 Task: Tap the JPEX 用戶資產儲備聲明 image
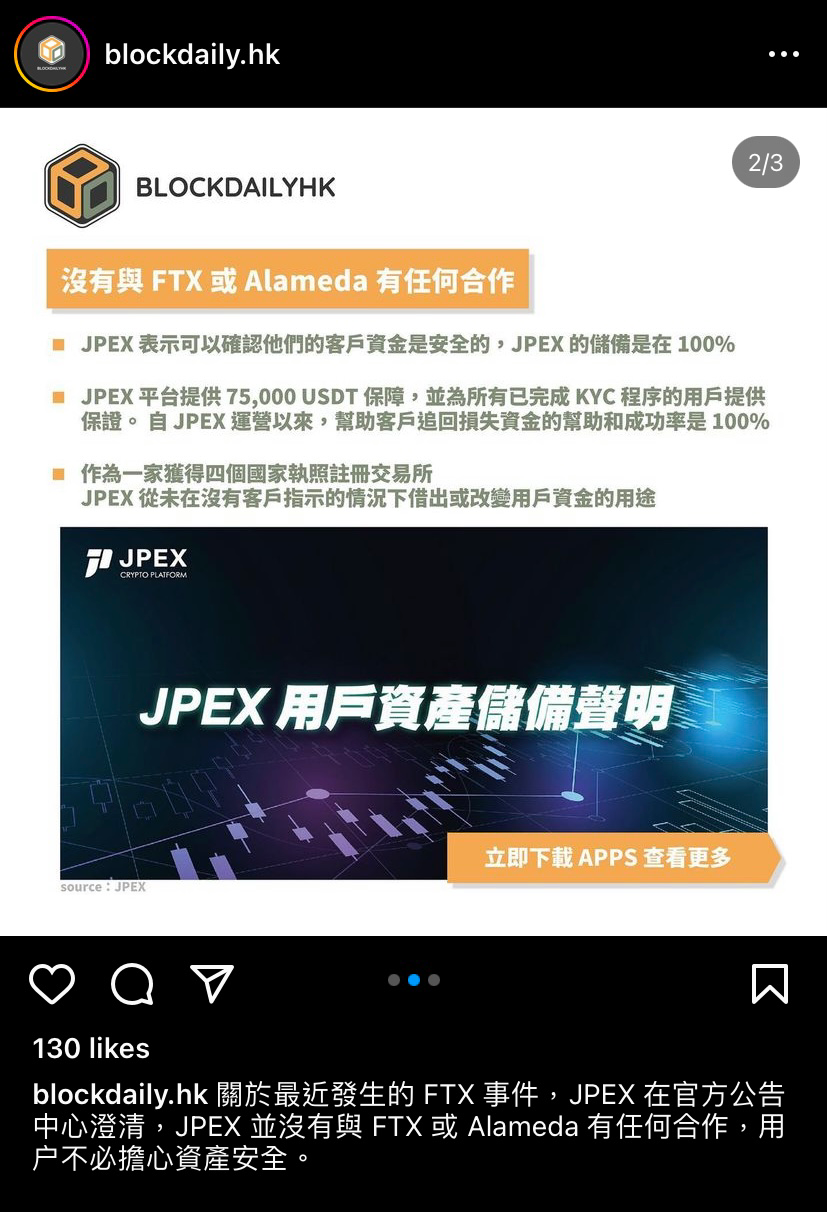(x=413, y=706)
